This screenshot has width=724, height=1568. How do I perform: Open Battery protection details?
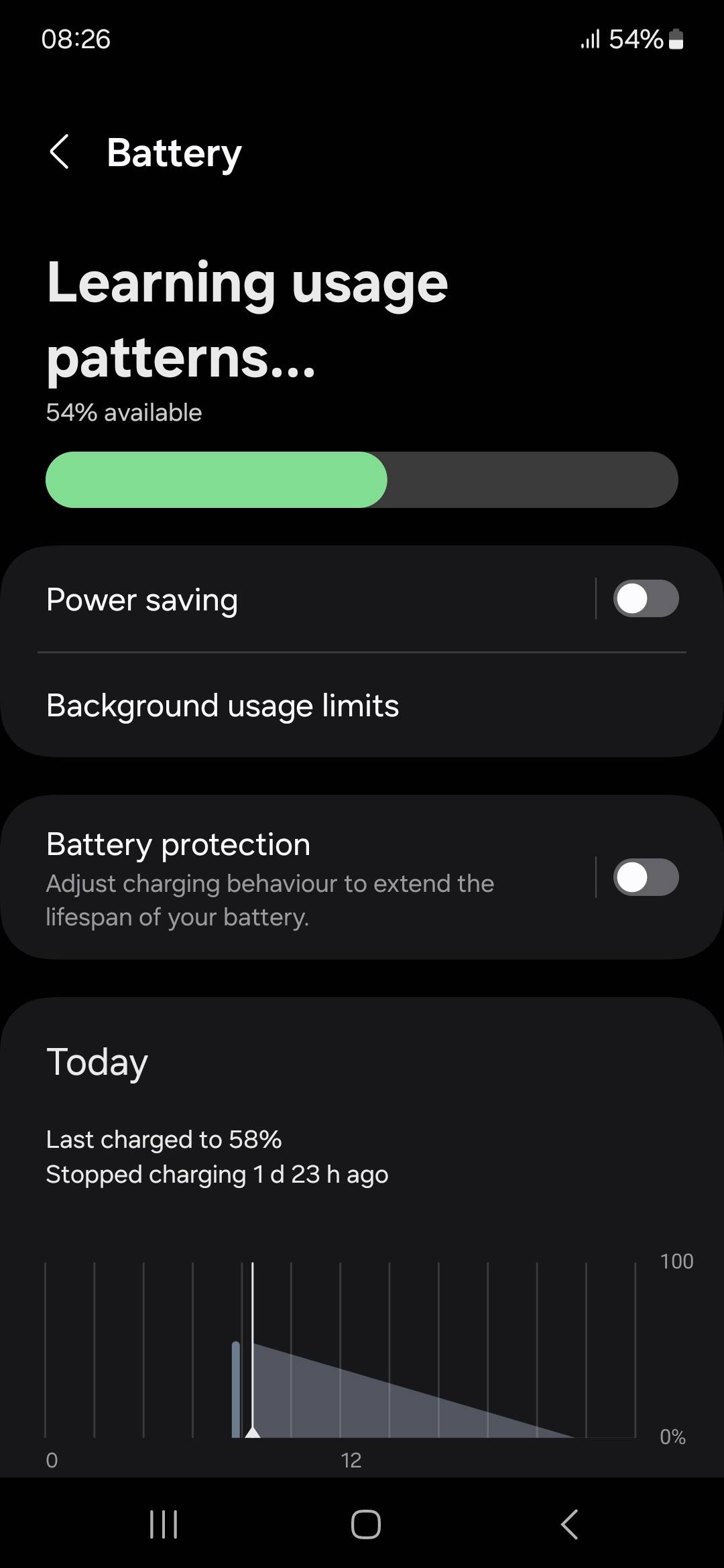pyautogui.click(x=298, y=878)
